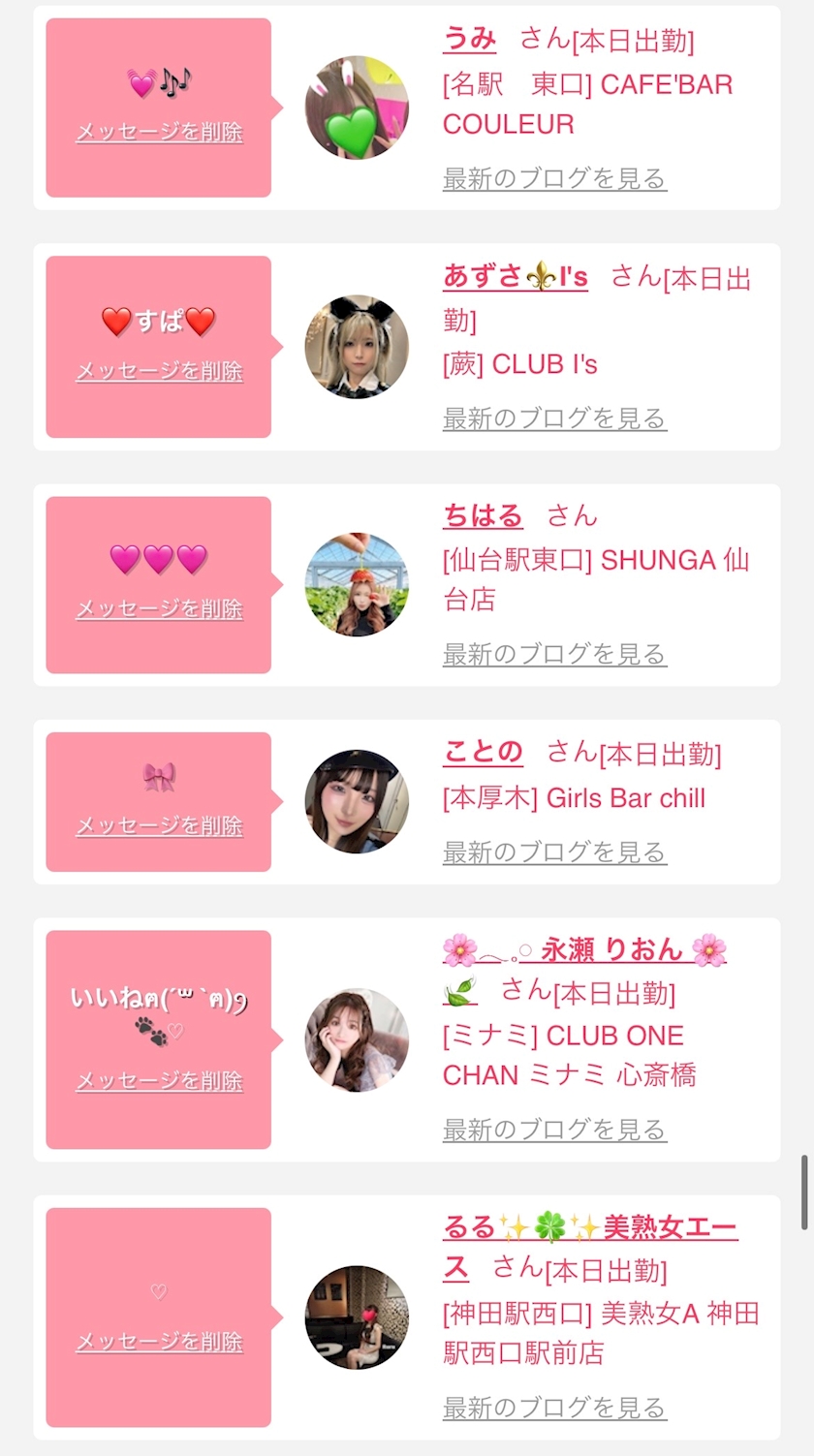This screenshot has height=1456, width=814.
Task: Tap ちはる's round profile photo
Action: click(x=357, y=584)
